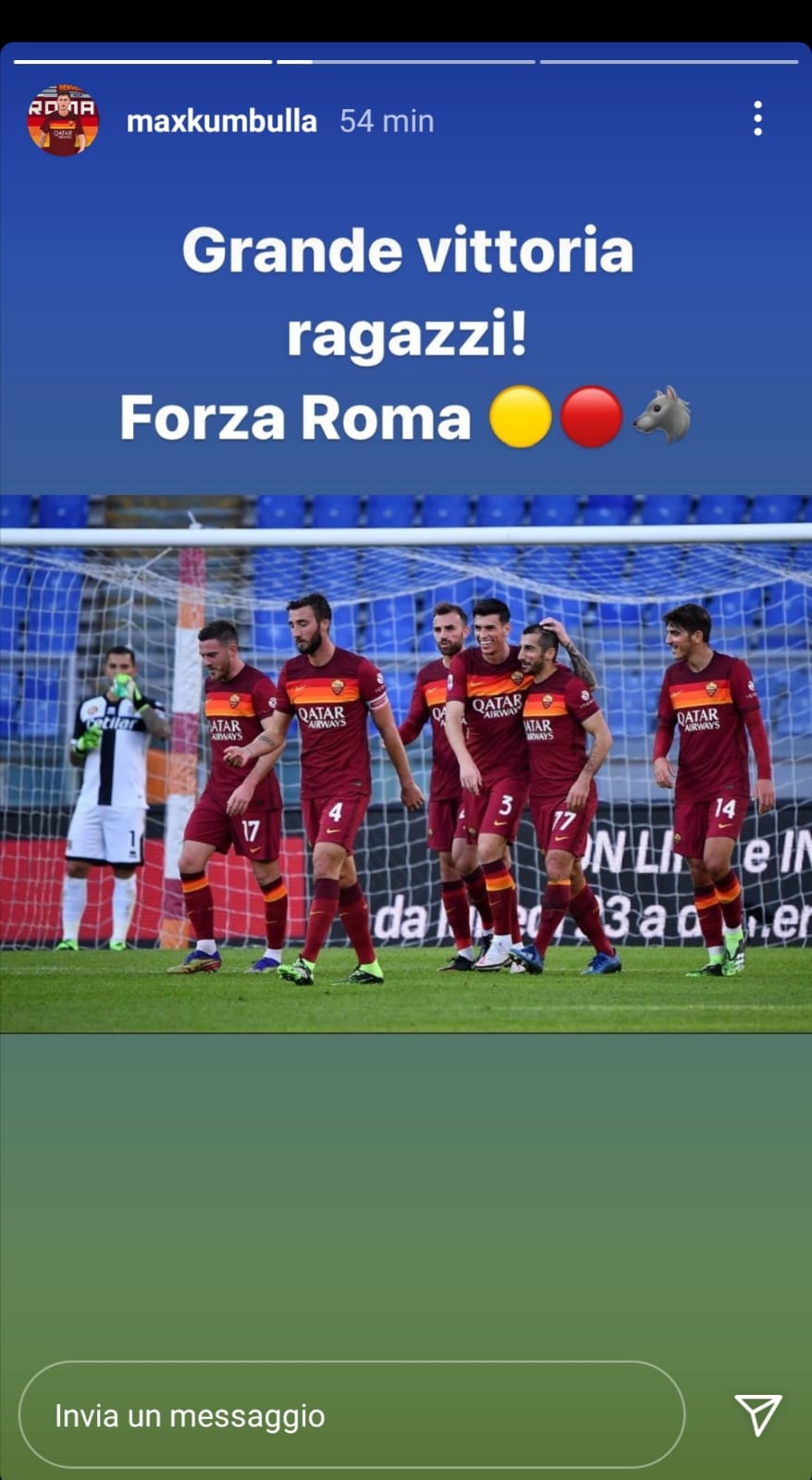Open maxkumbulla's profile picture

62,120
